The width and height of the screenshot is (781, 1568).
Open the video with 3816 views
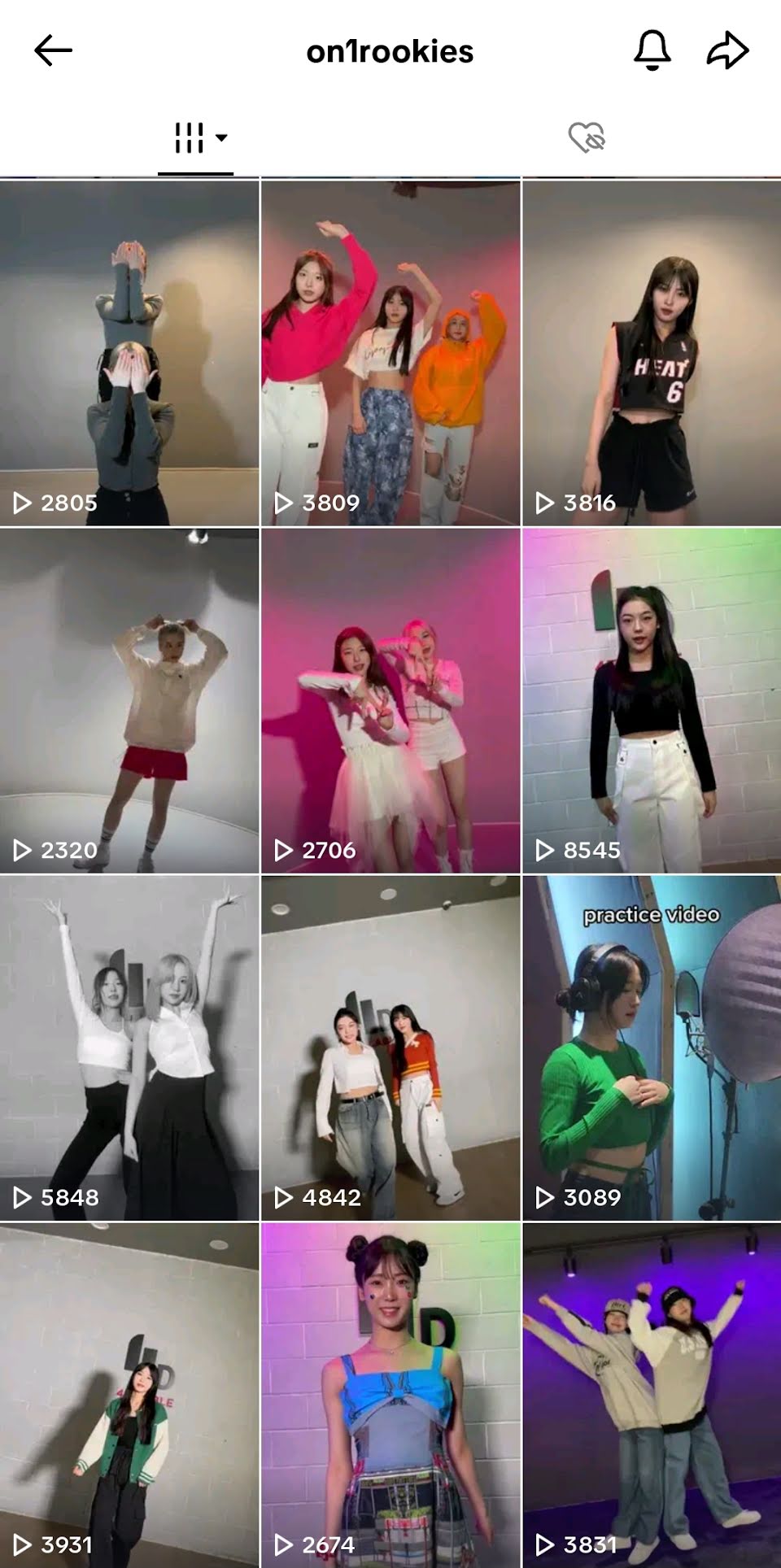652,352
